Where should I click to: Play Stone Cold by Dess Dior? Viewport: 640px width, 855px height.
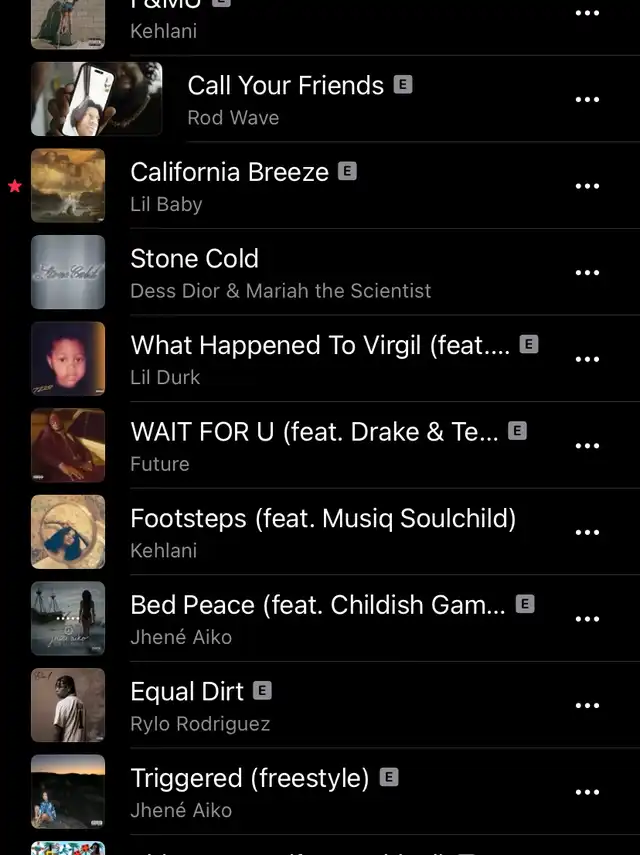coord(195,272)
